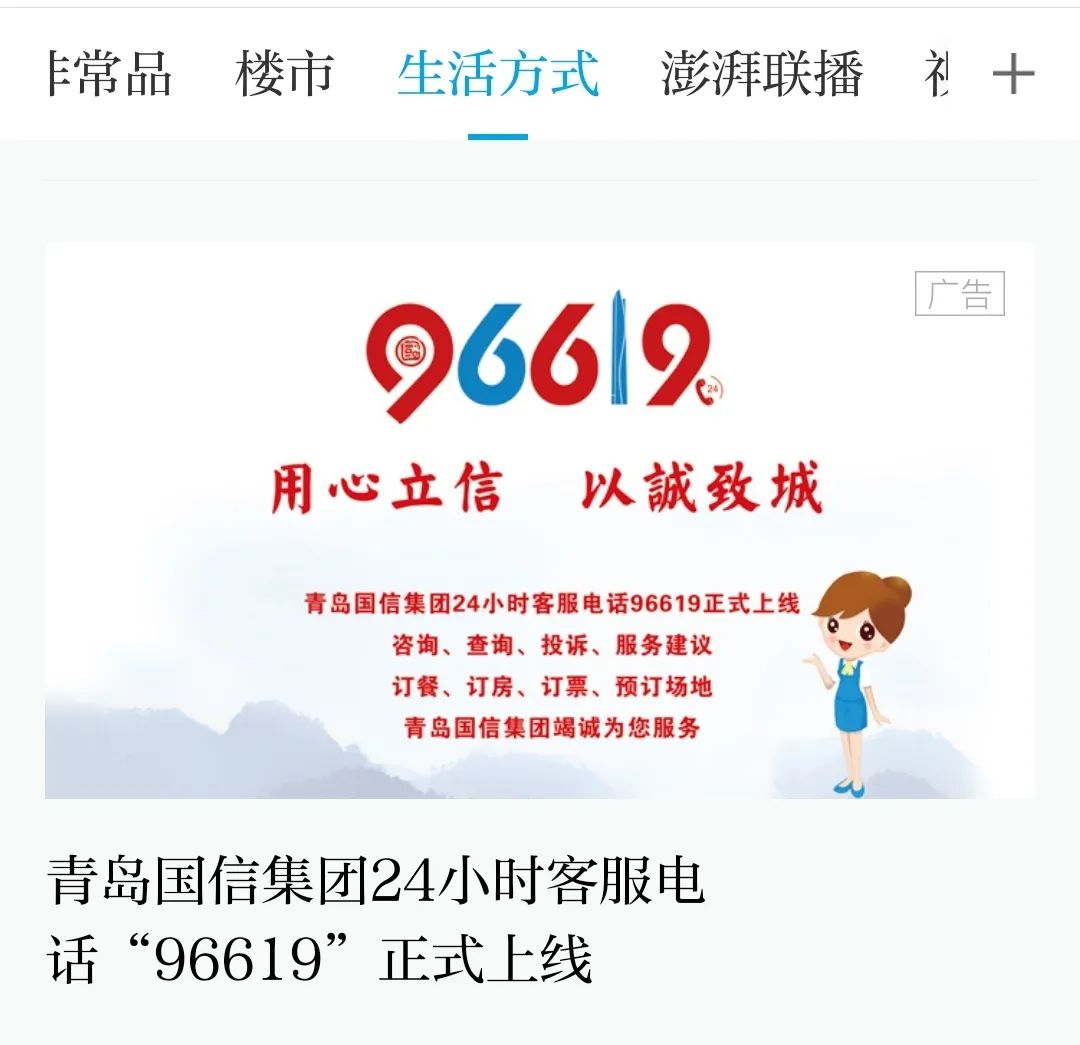Tap the plus icon to add channels
The image size is (1080, 1045).
click(x=1012, y=75)
